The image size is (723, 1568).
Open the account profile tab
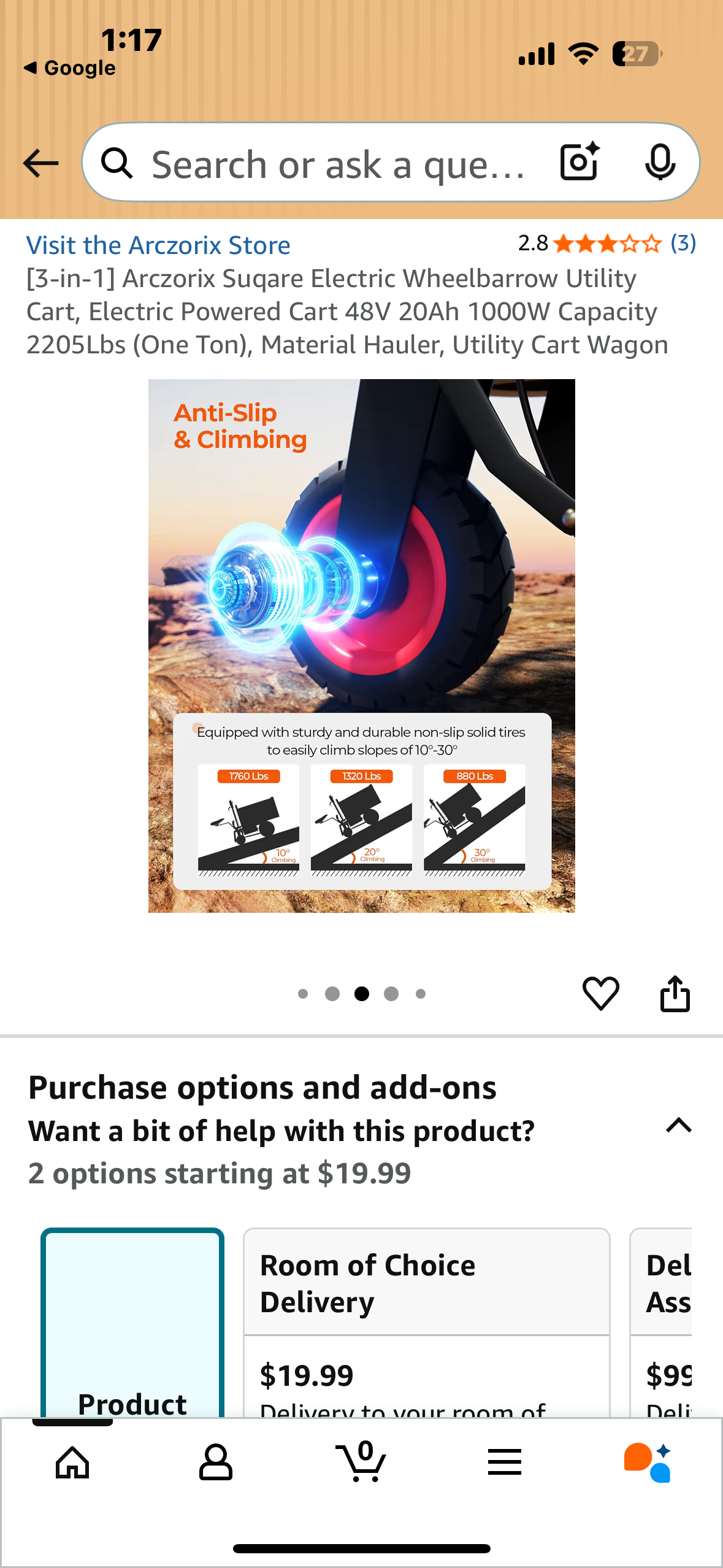(216, 1463)
